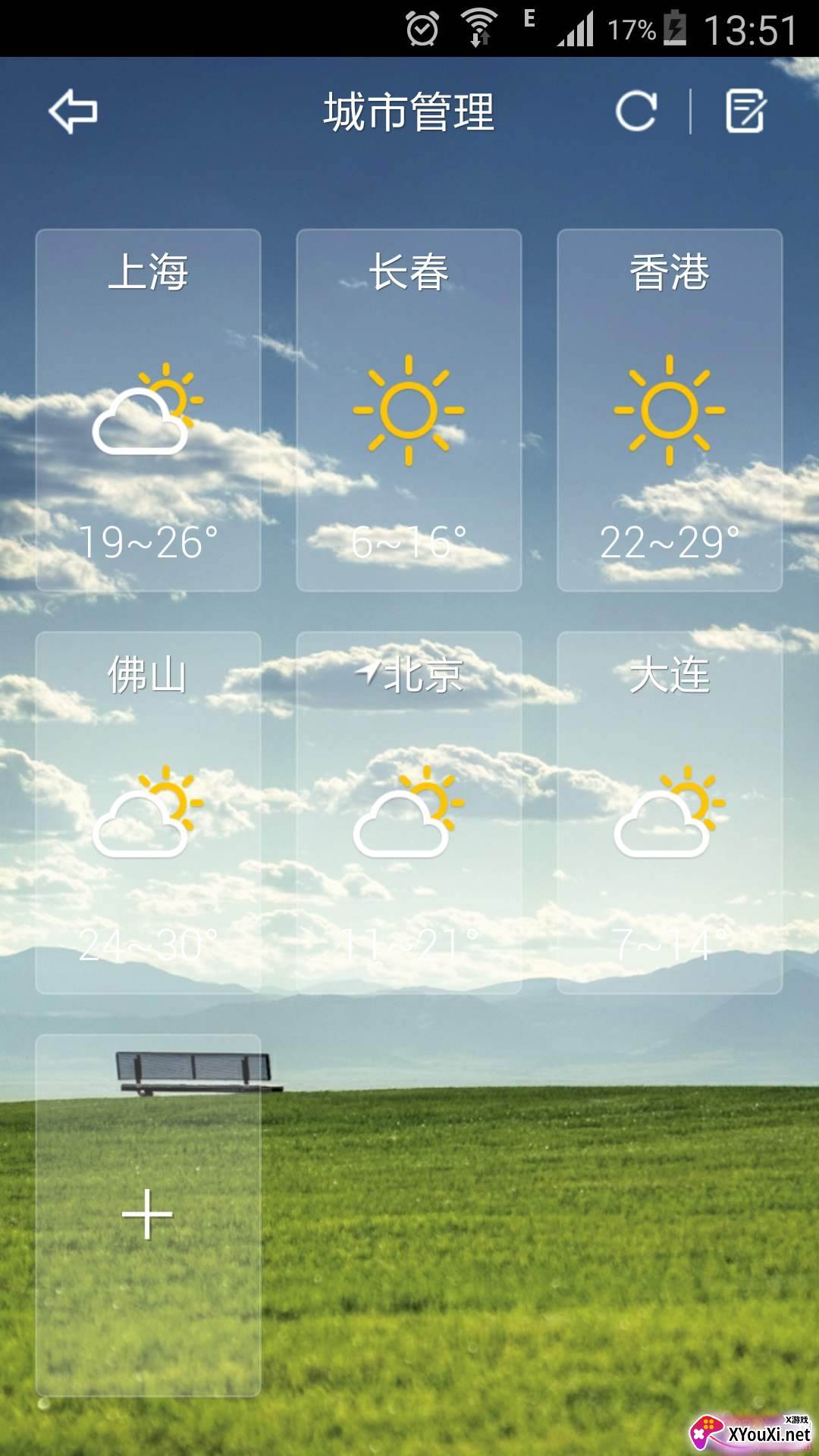Open the edit city list icon
819x1456 pixels.
tap(745, 111)
